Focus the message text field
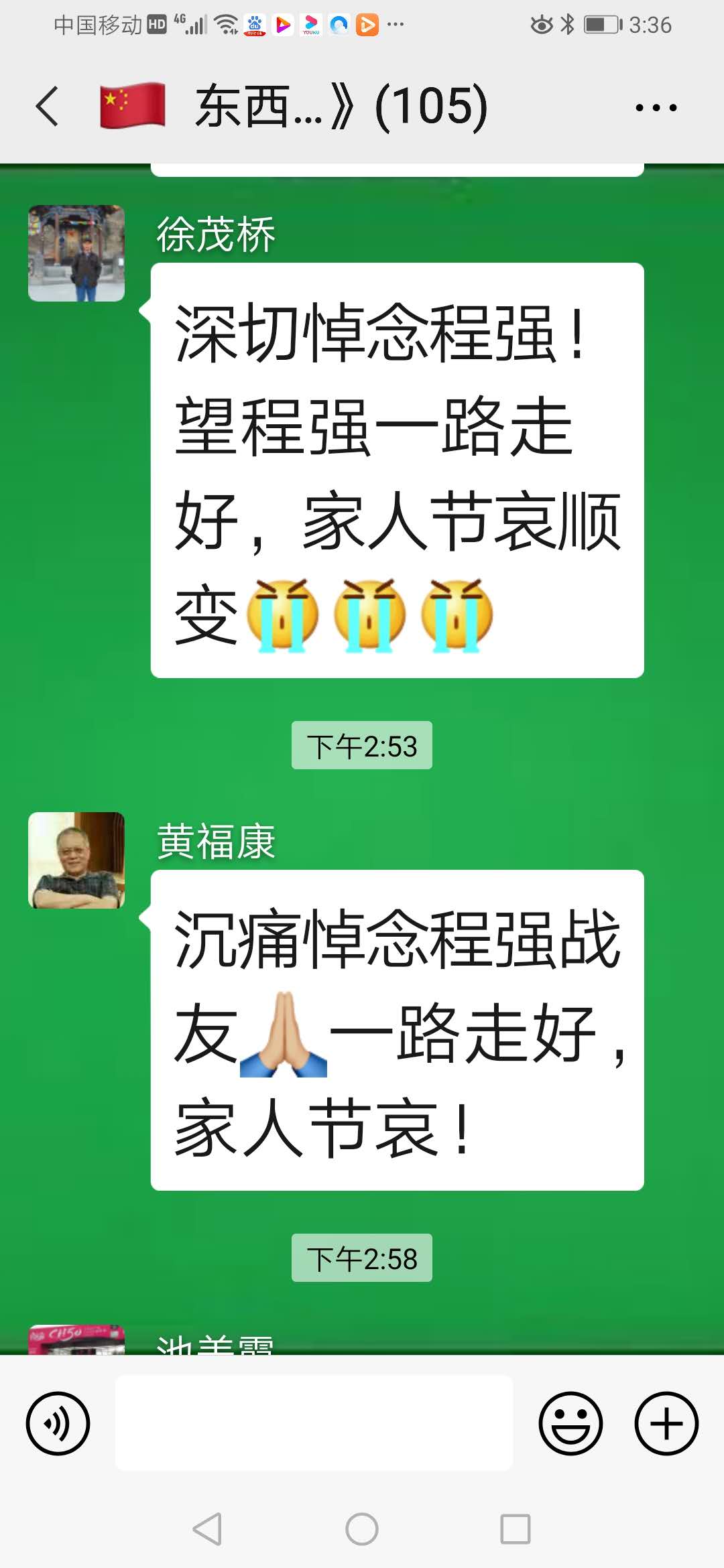The height and width of the screenshot is (1568, 724). coord(314,1423)
